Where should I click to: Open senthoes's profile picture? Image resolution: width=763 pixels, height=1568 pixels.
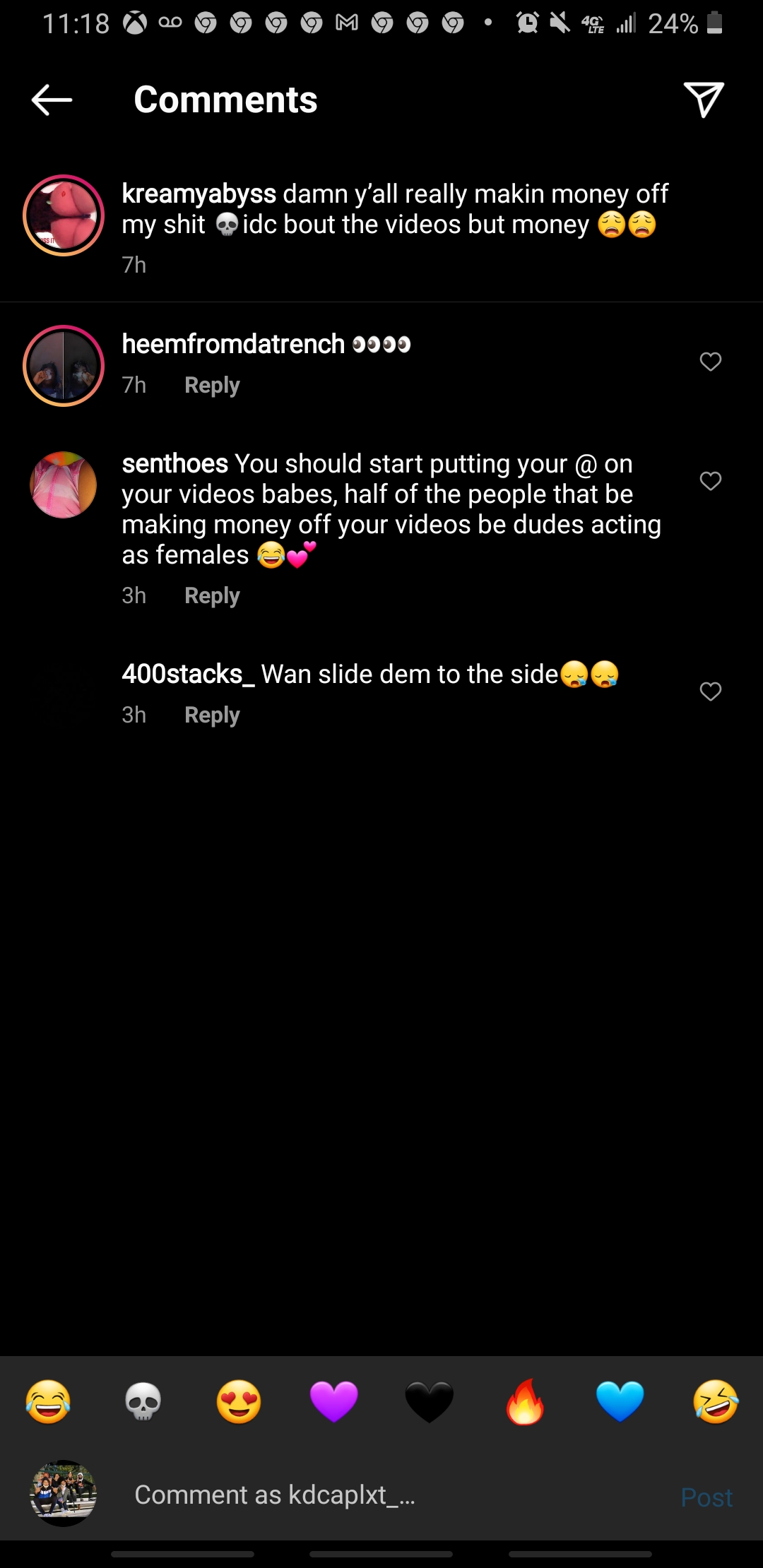click(63, 485)
